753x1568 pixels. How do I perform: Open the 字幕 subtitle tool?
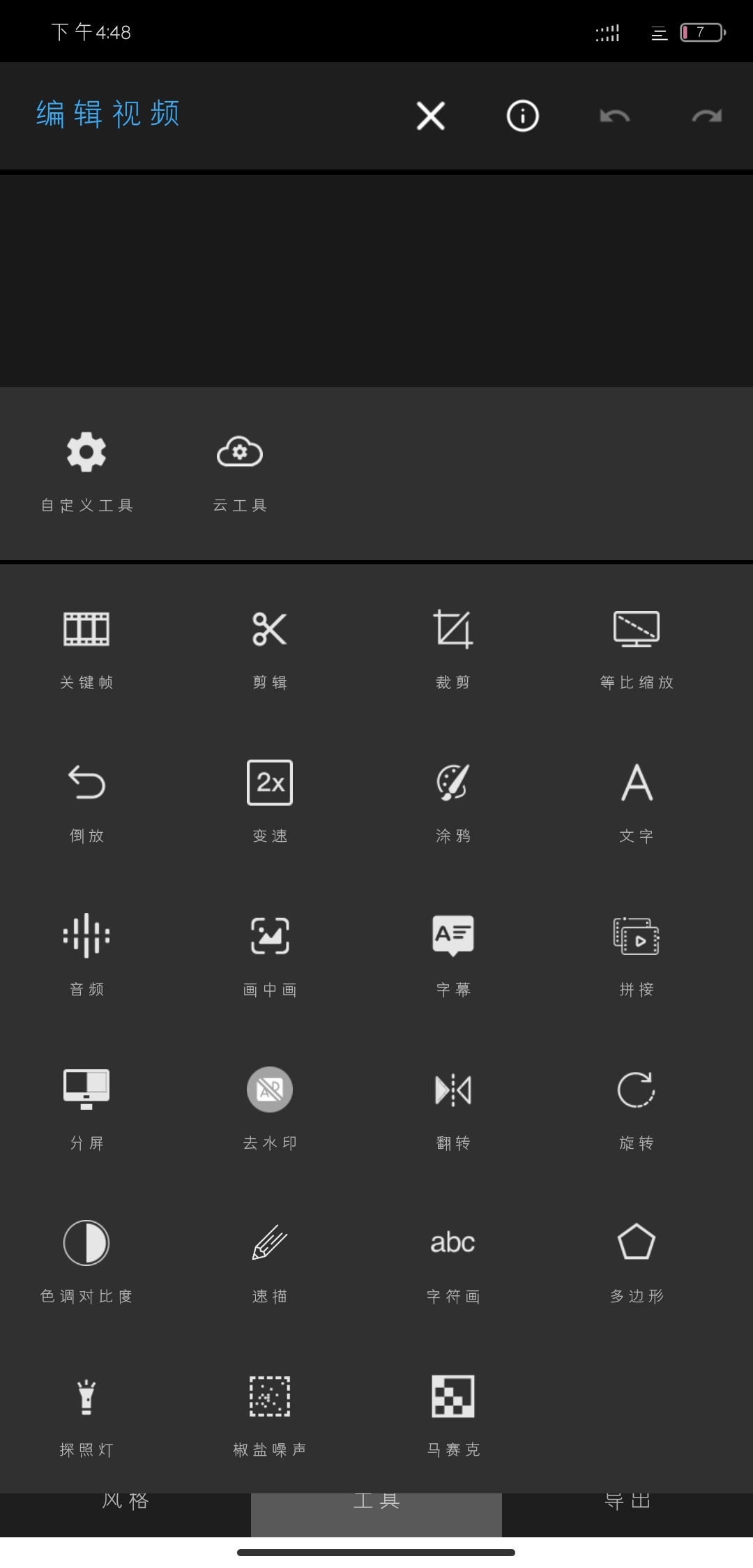click(x=453, y=957)
